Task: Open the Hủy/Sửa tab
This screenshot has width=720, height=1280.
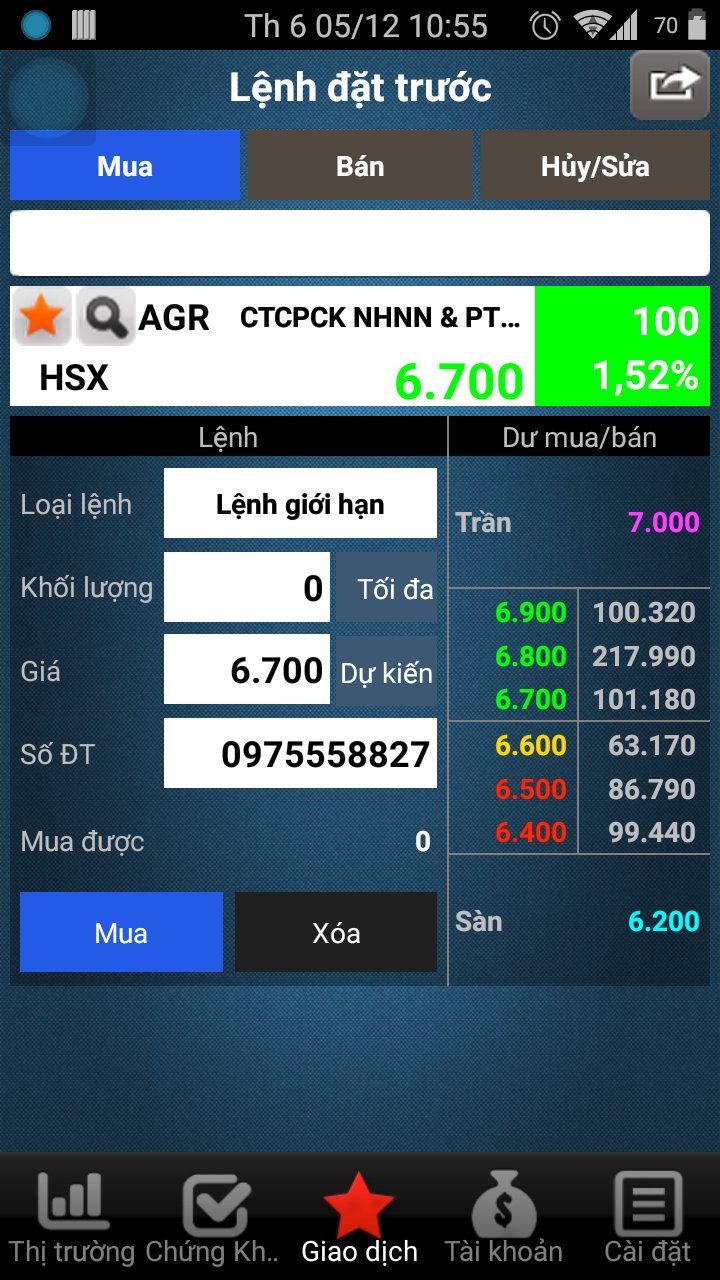Action: pyautogui.click(x=595, y=166)
